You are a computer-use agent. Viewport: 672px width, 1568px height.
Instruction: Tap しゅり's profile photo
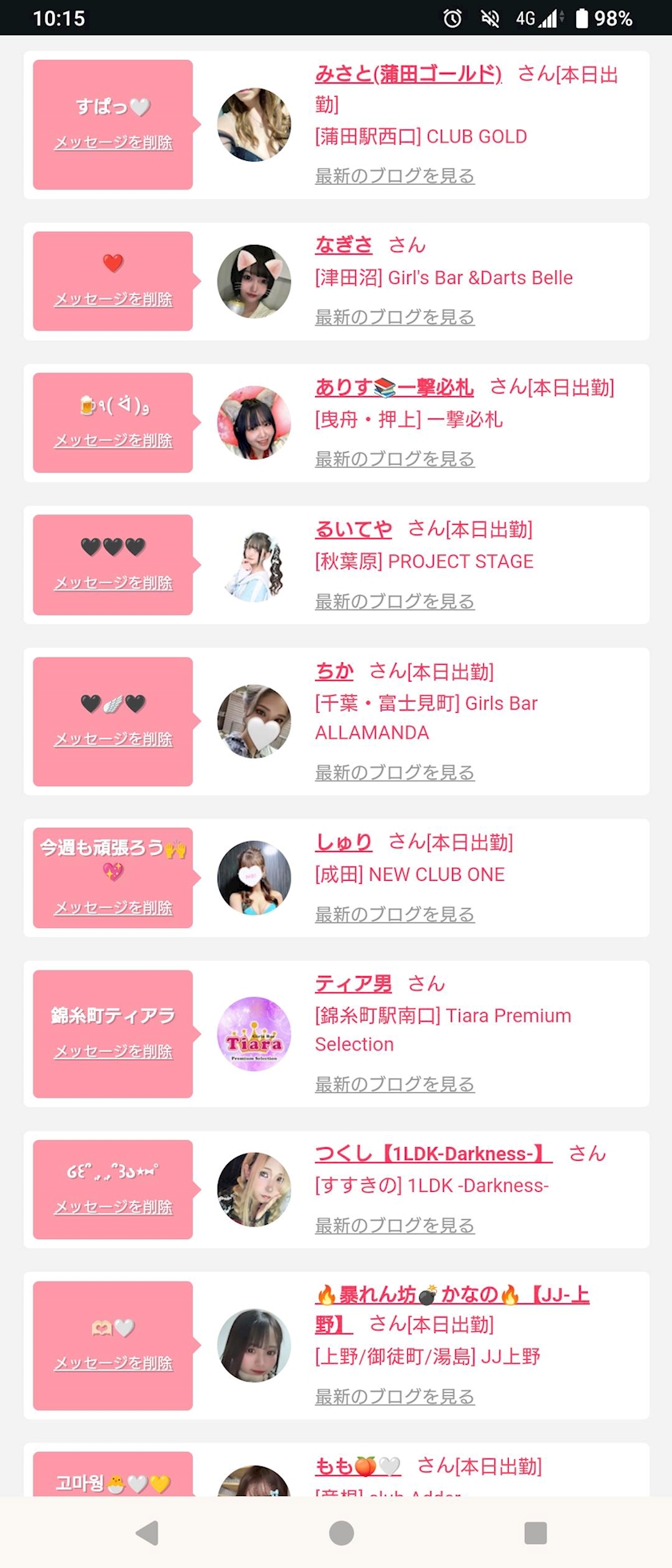pyautogui.click(x=254, y=878)
